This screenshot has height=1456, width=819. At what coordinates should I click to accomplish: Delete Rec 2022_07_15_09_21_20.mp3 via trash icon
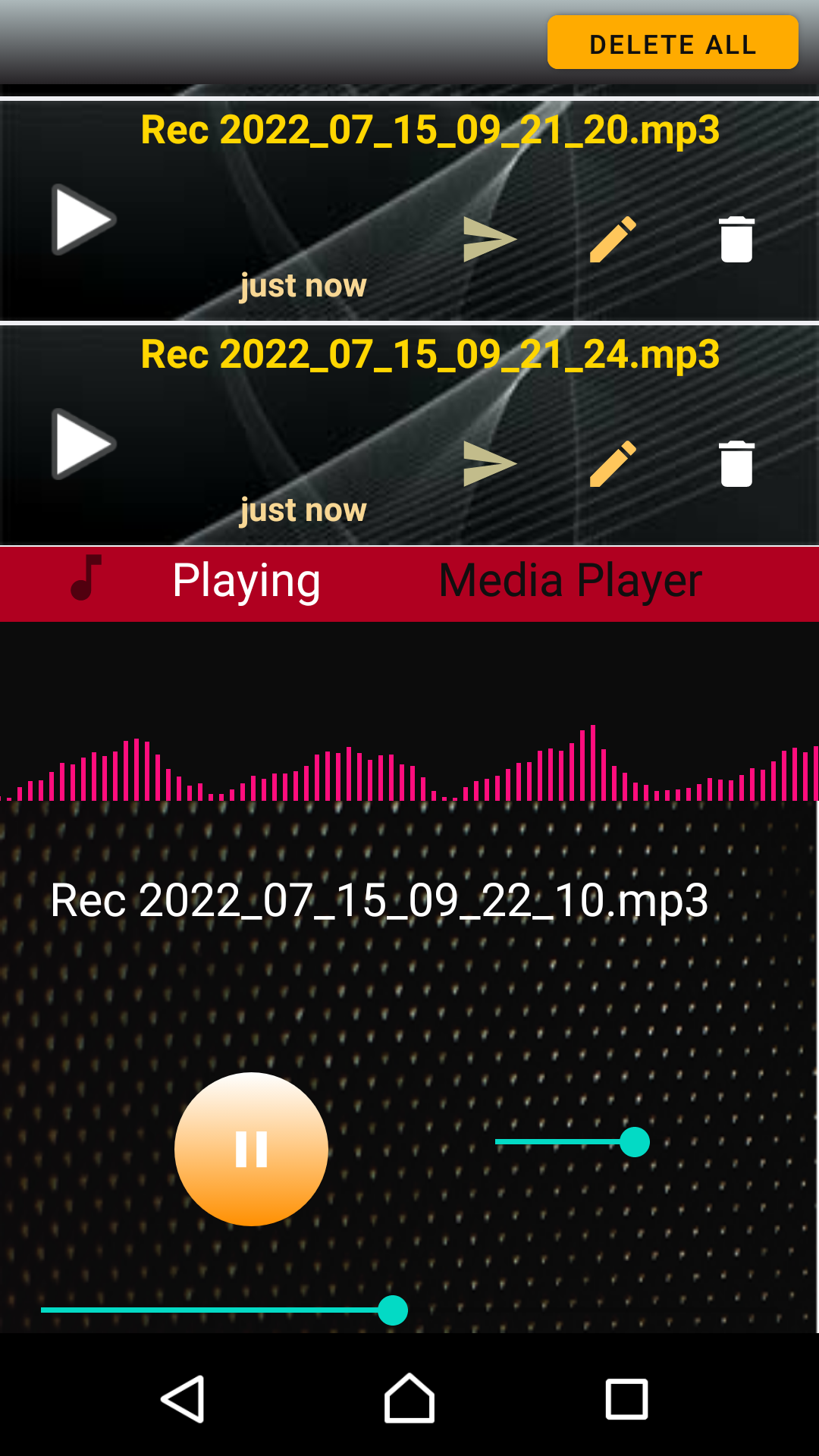(x=736, y=239)
